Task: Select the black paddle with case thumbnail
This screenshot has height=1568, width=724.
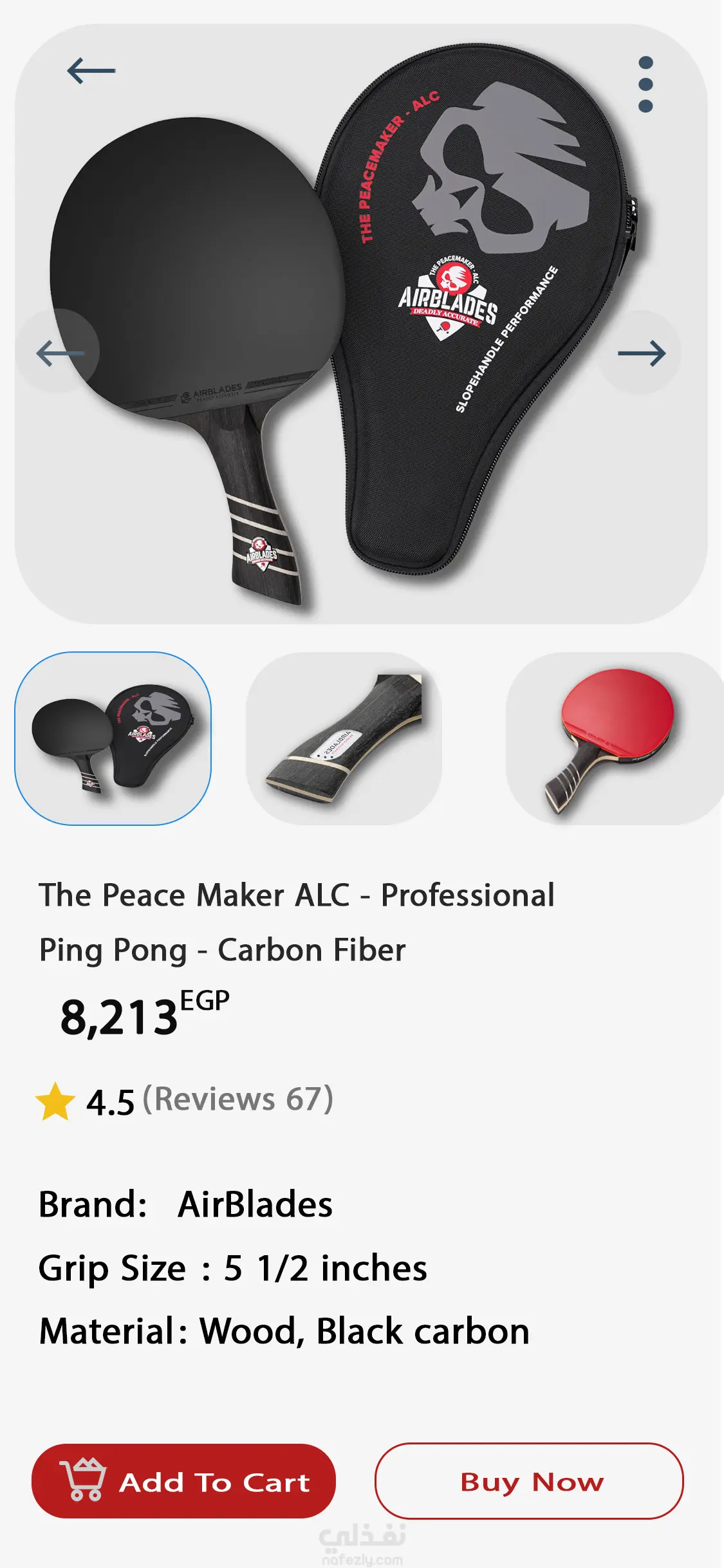Action: (113, 738)
